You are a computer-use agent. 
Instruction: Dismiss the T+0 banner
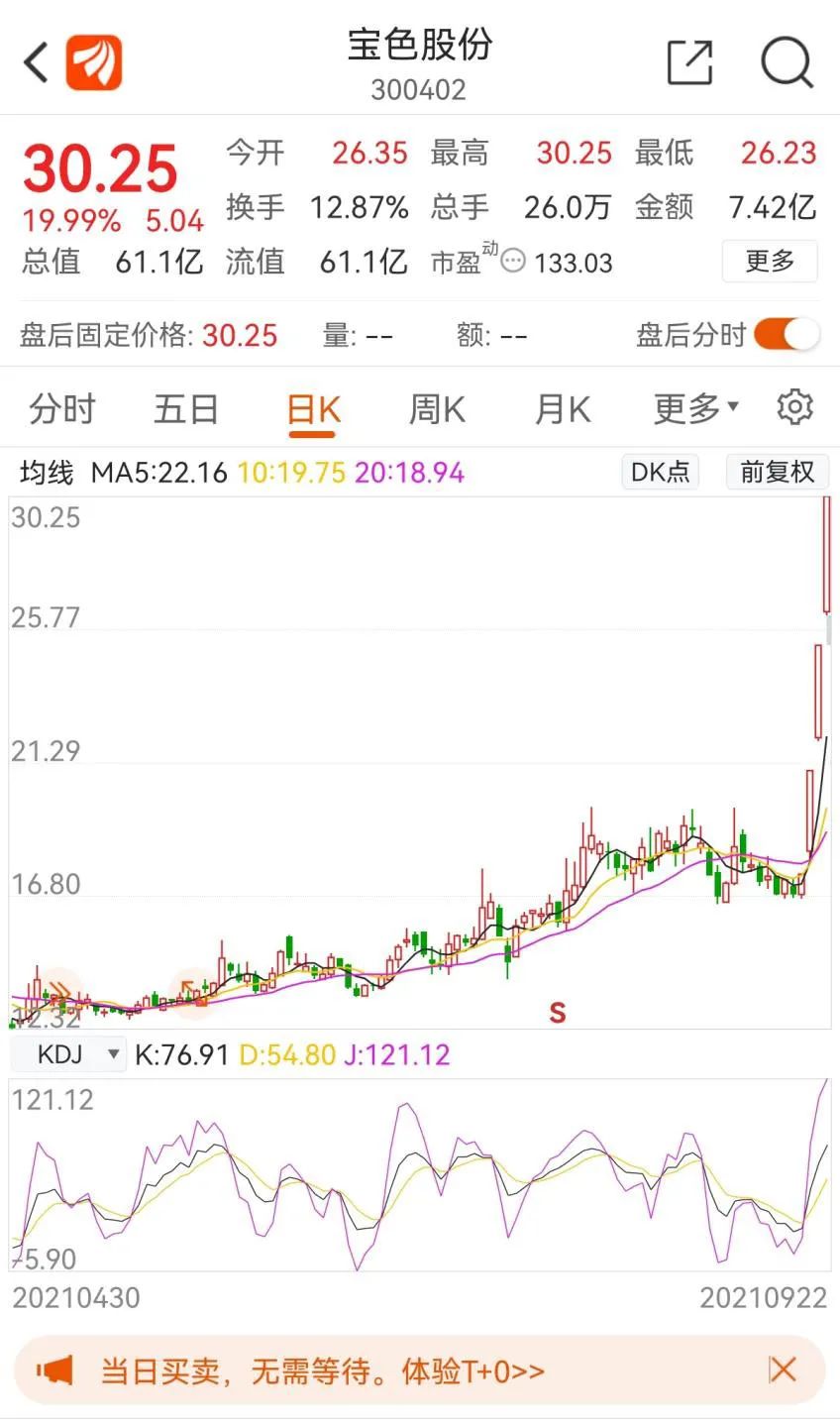pos(783,1370)
